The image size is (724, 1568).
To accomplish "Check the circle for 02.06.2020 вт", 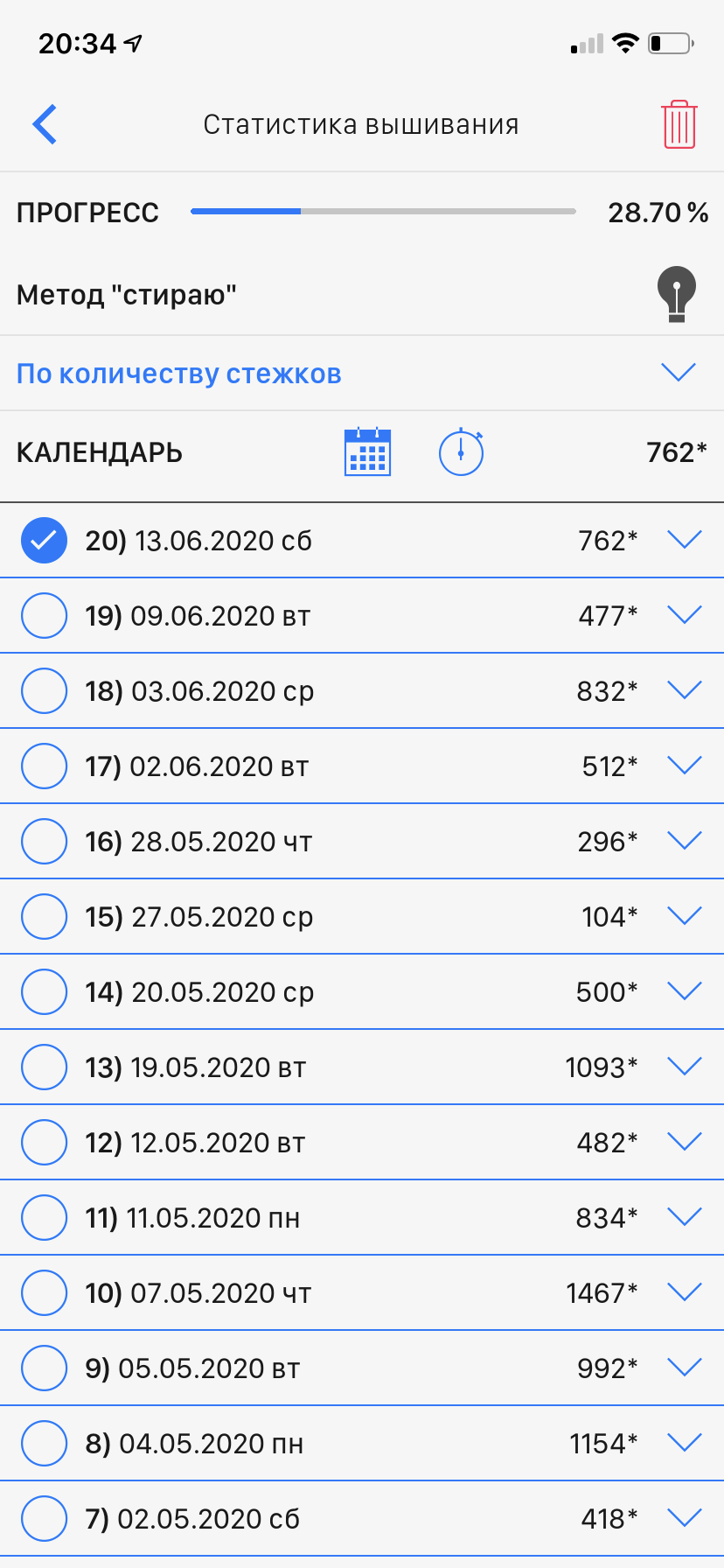I will tap(44, 766).
